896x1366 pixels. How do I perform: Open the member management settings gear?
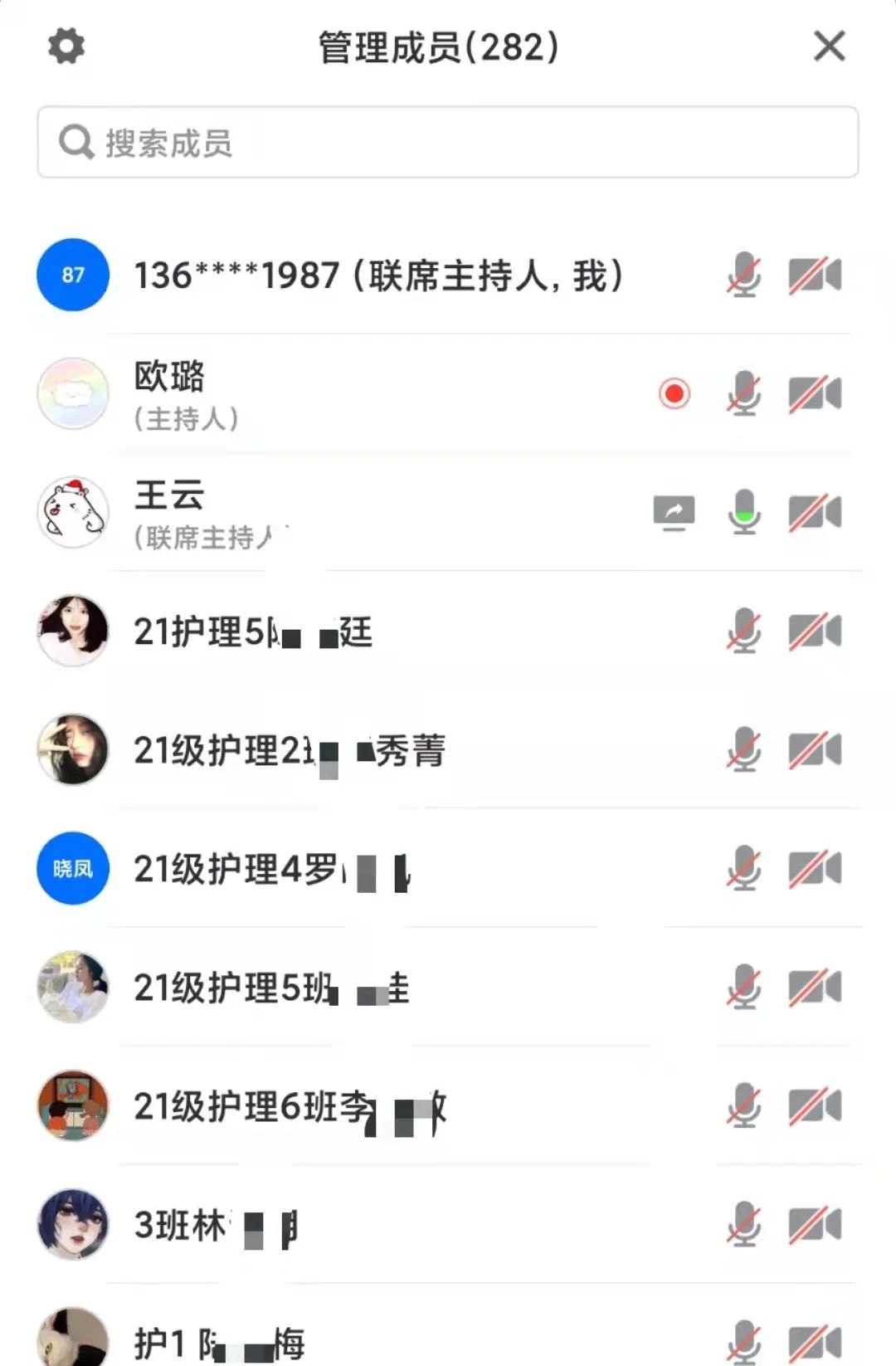pos(66,46)
